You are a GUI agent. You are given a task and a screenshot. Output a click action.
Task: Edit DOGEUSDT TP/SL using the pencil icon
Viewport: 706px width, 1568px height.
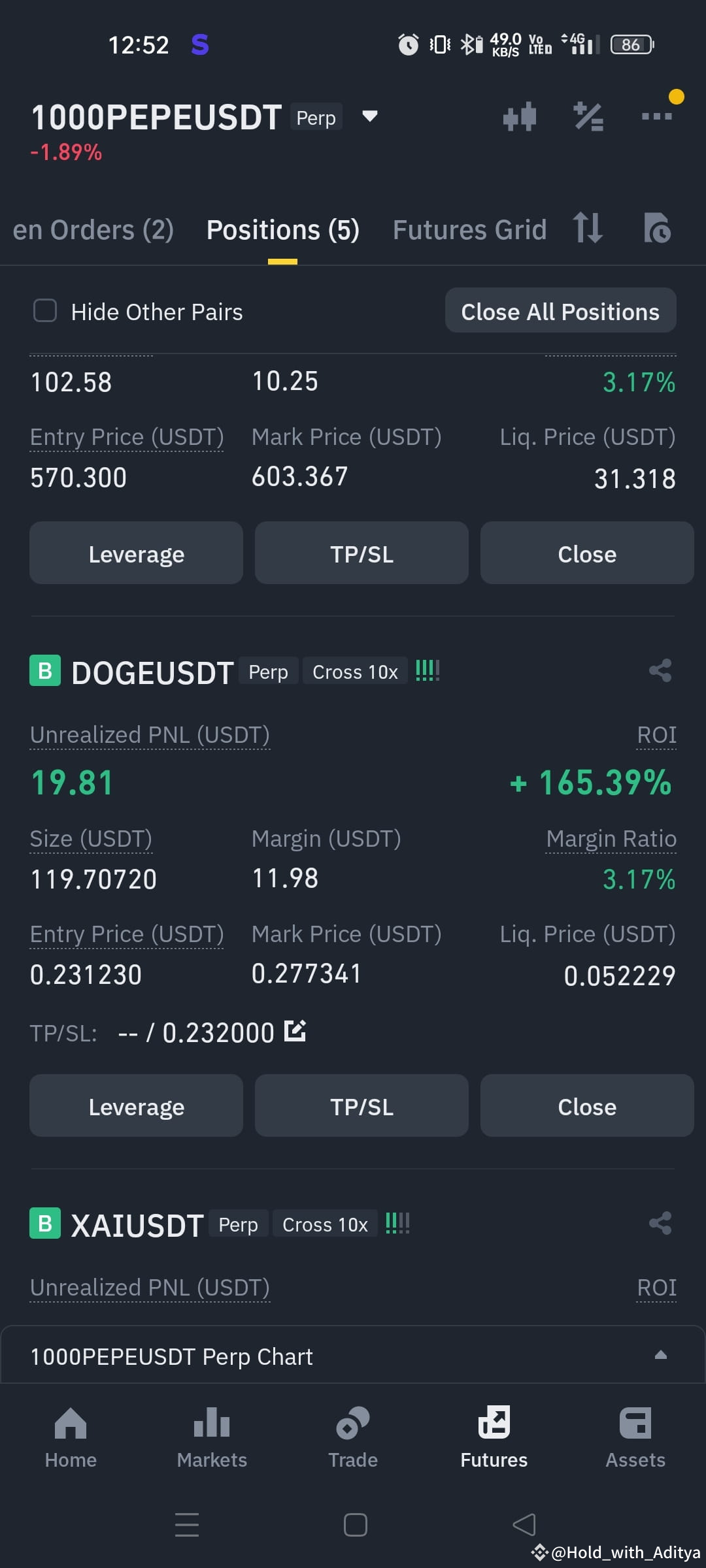click(x=296, y=1031)
